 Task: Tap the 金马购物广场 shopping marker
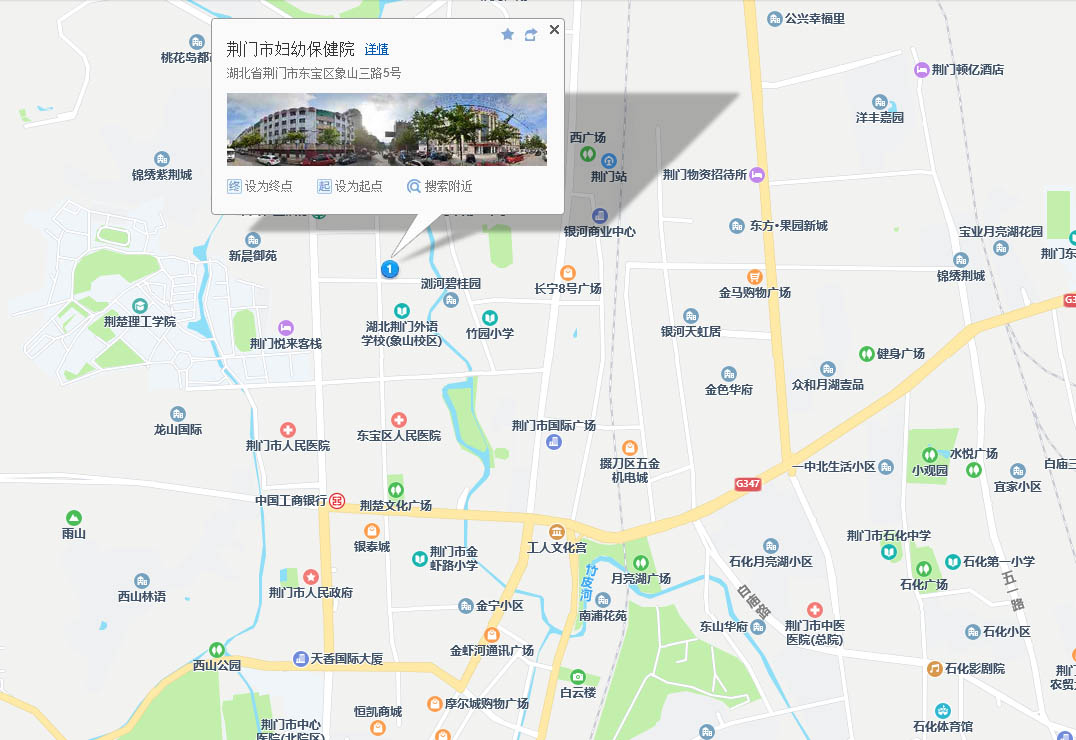755,277
